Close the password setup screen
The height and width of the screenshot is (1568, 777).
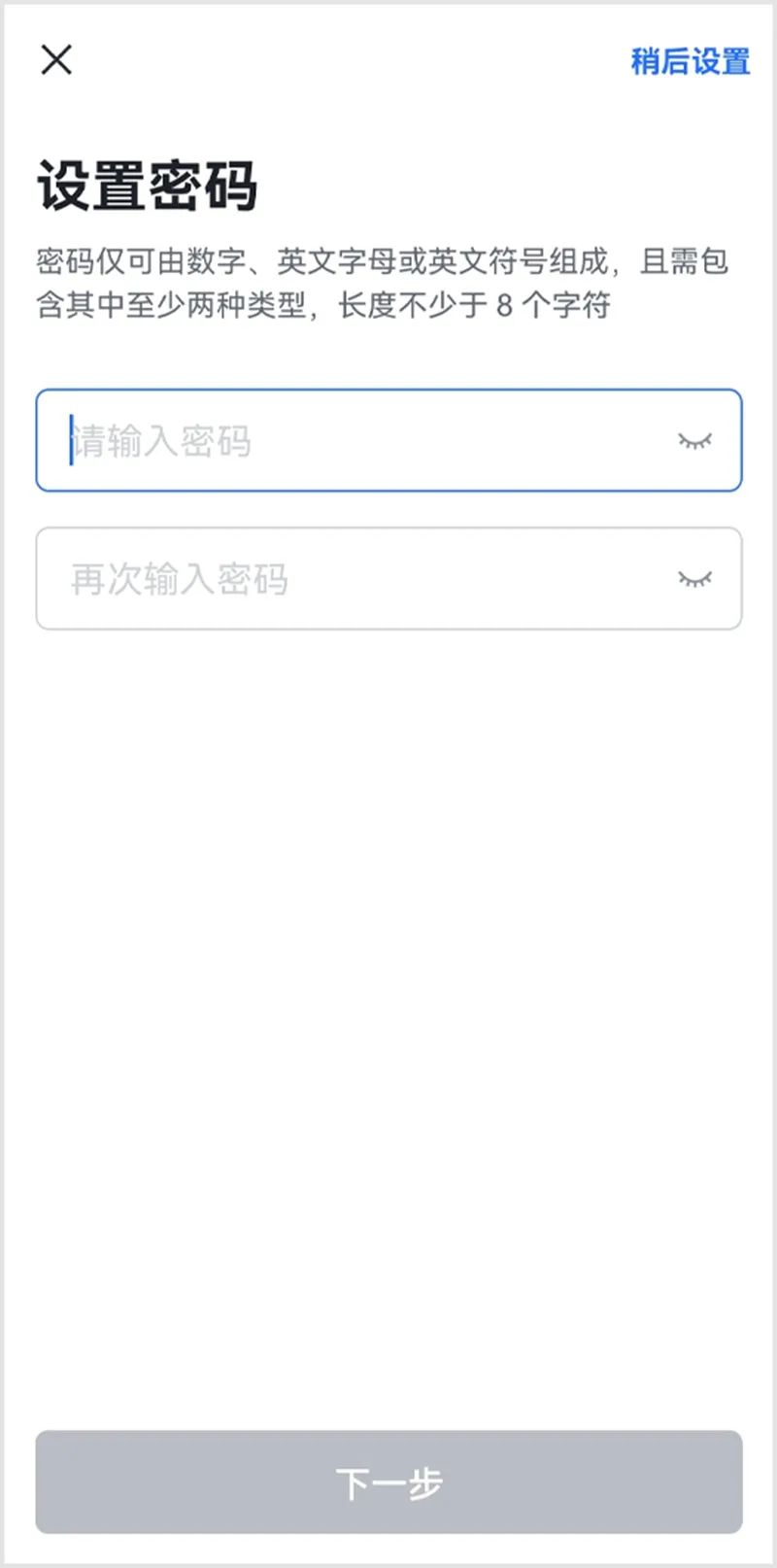coord(57,60)
